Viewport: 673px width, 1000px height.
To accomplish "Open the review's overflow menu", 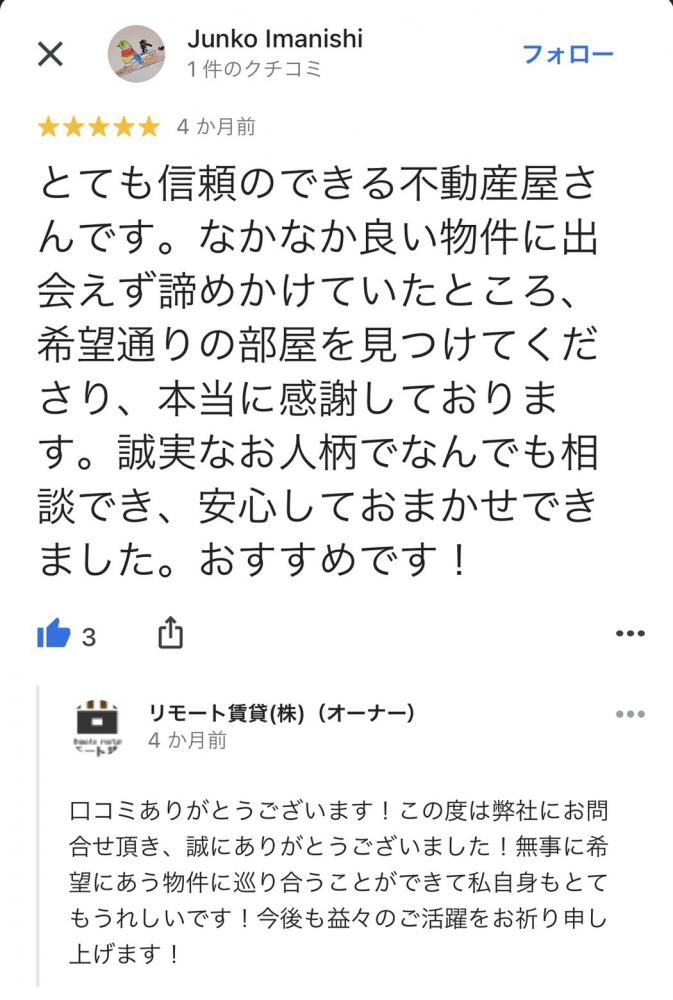I will click(630, 633).
